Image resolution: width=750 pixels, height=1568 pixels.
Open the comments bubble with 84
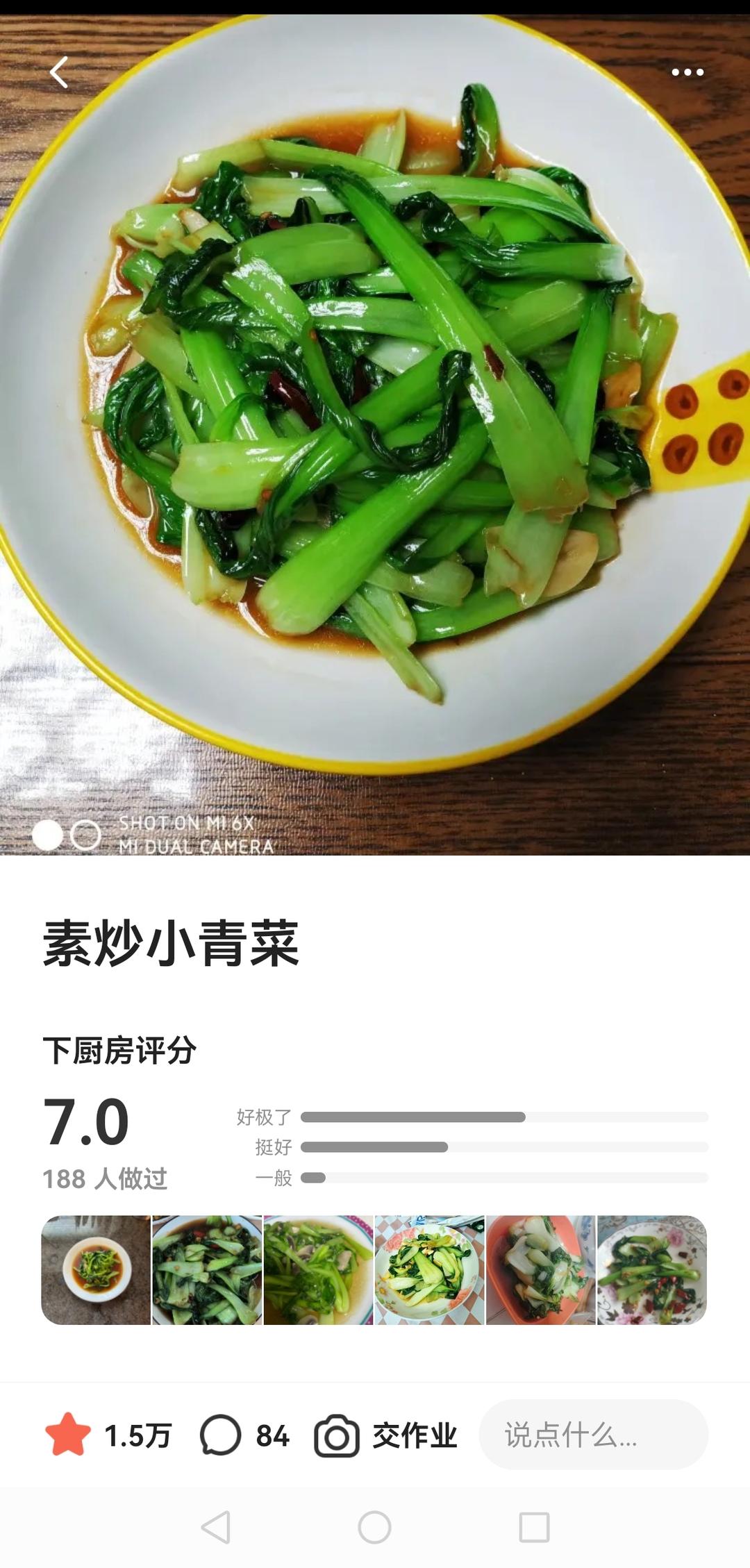[x=221, y=1435]
